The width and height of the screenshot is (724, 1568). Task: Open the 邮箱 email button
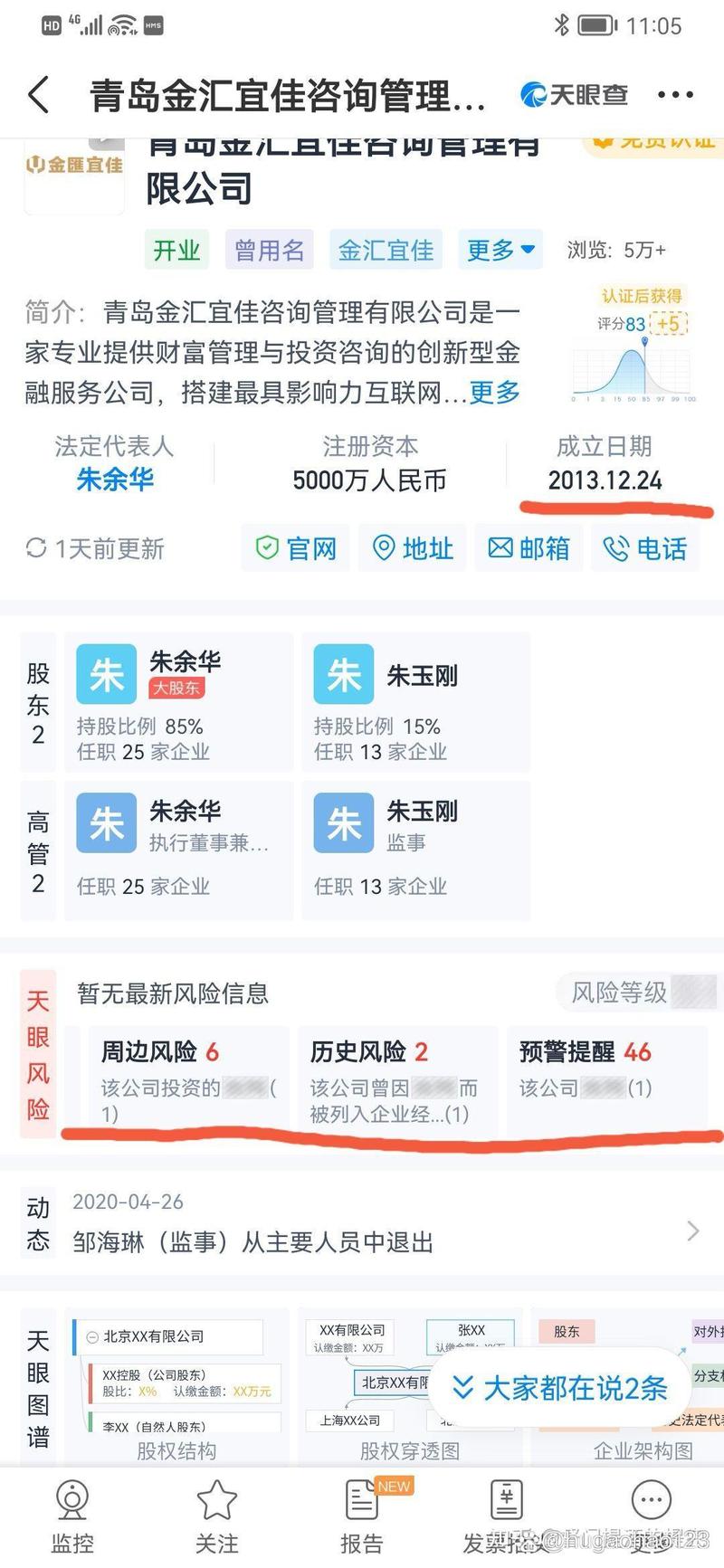coord(529,548)
